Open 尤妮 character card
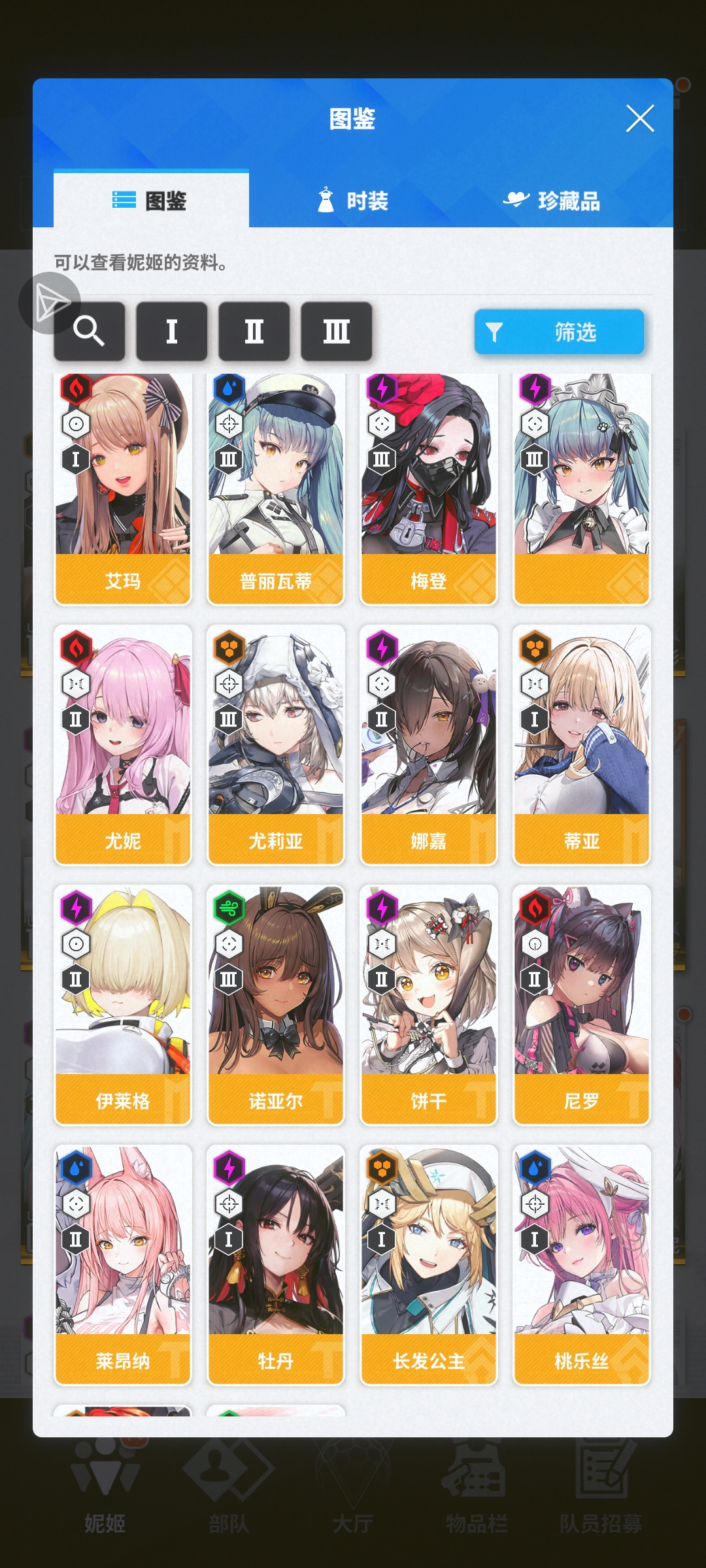 (x=123, y=745)
